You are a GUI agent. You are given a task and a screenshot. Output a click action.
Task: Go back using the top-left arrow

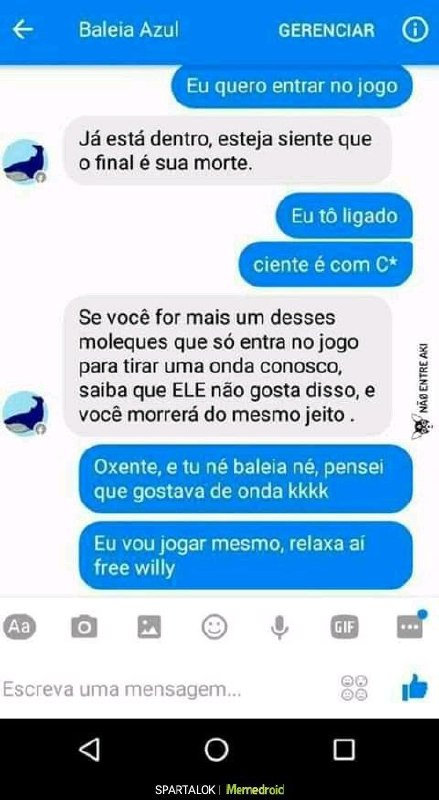click(x=22, y=30)
